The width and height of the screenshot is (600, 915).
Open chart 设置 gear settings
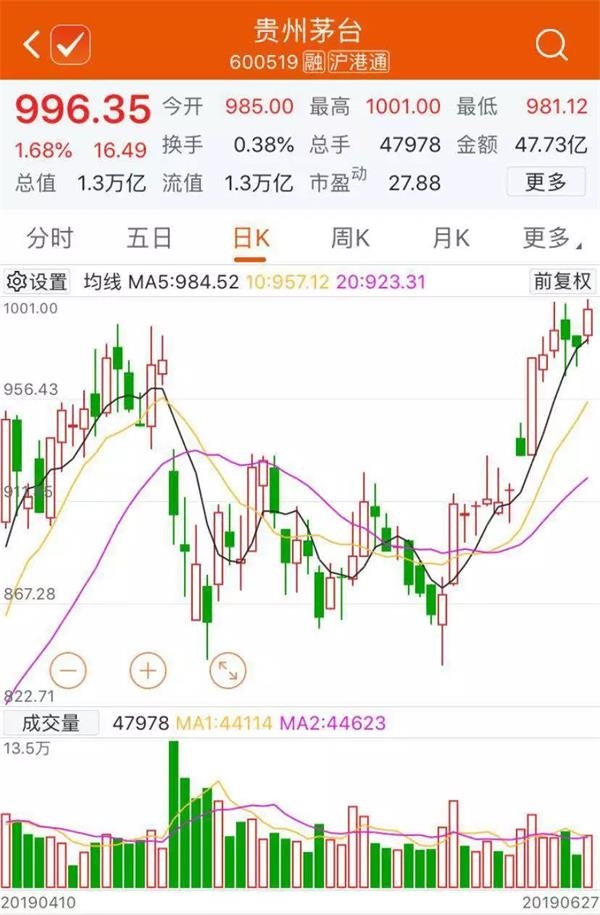point(37,281)
